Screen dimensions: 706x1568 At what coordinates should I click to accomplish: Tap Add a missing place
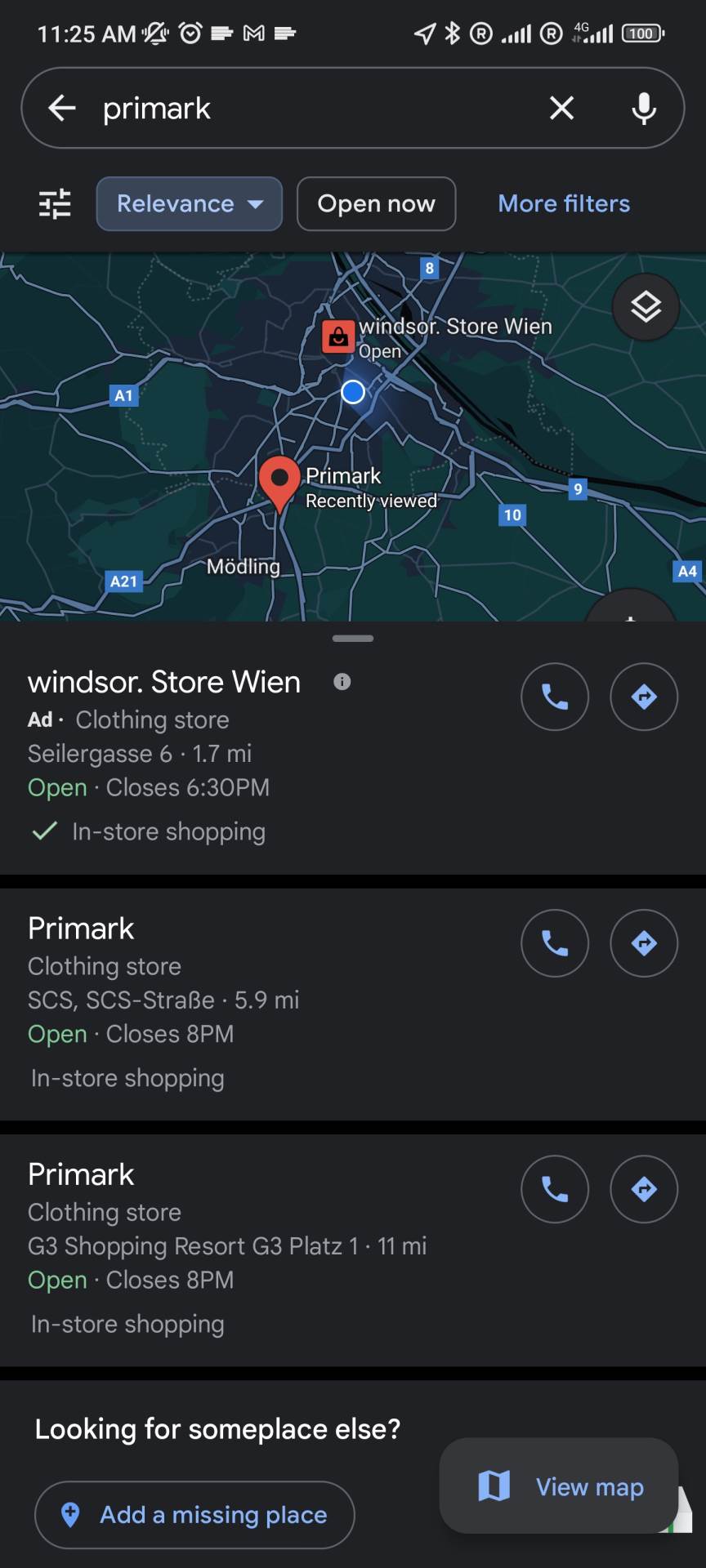[x=194, y=1515]
